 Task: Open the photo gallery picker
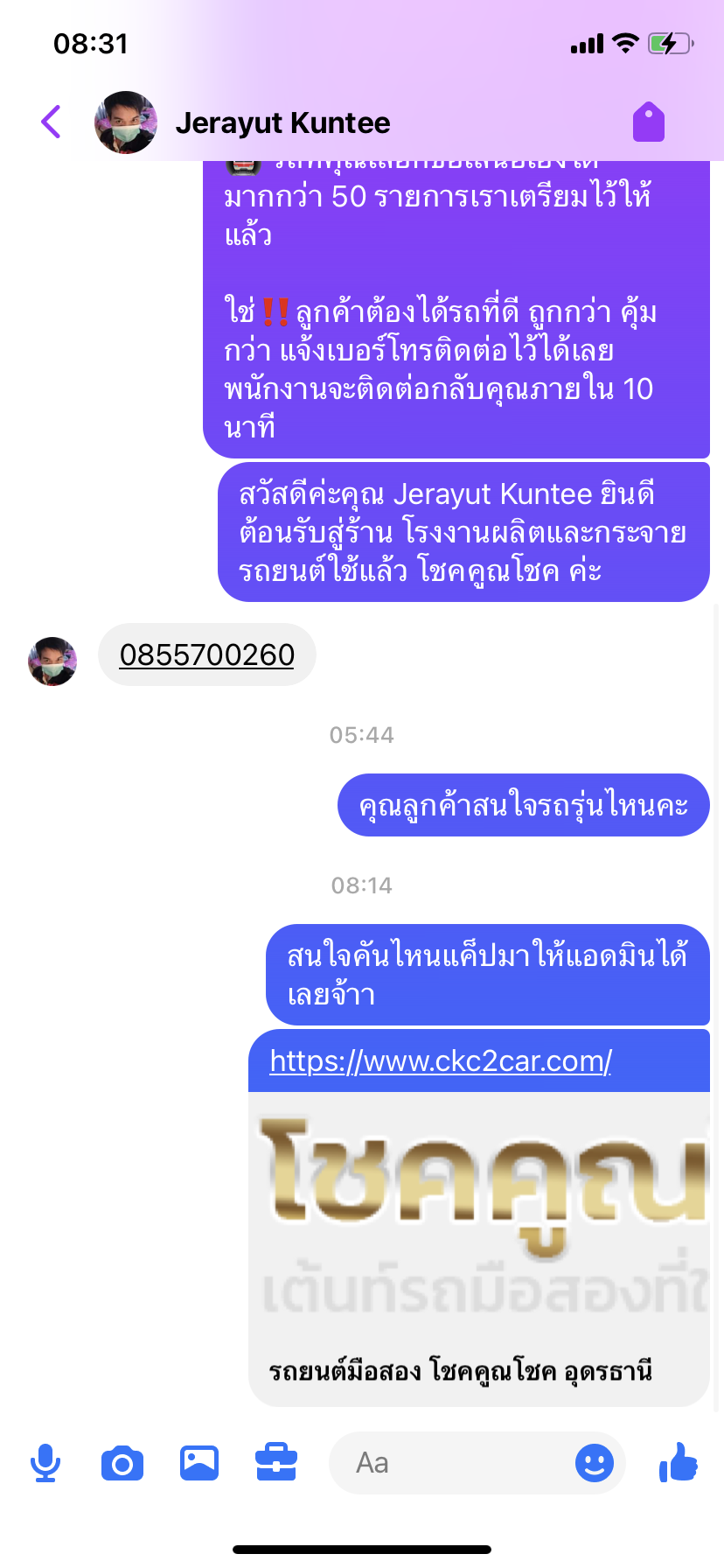pyautogui.click(x=199, y=1463)
